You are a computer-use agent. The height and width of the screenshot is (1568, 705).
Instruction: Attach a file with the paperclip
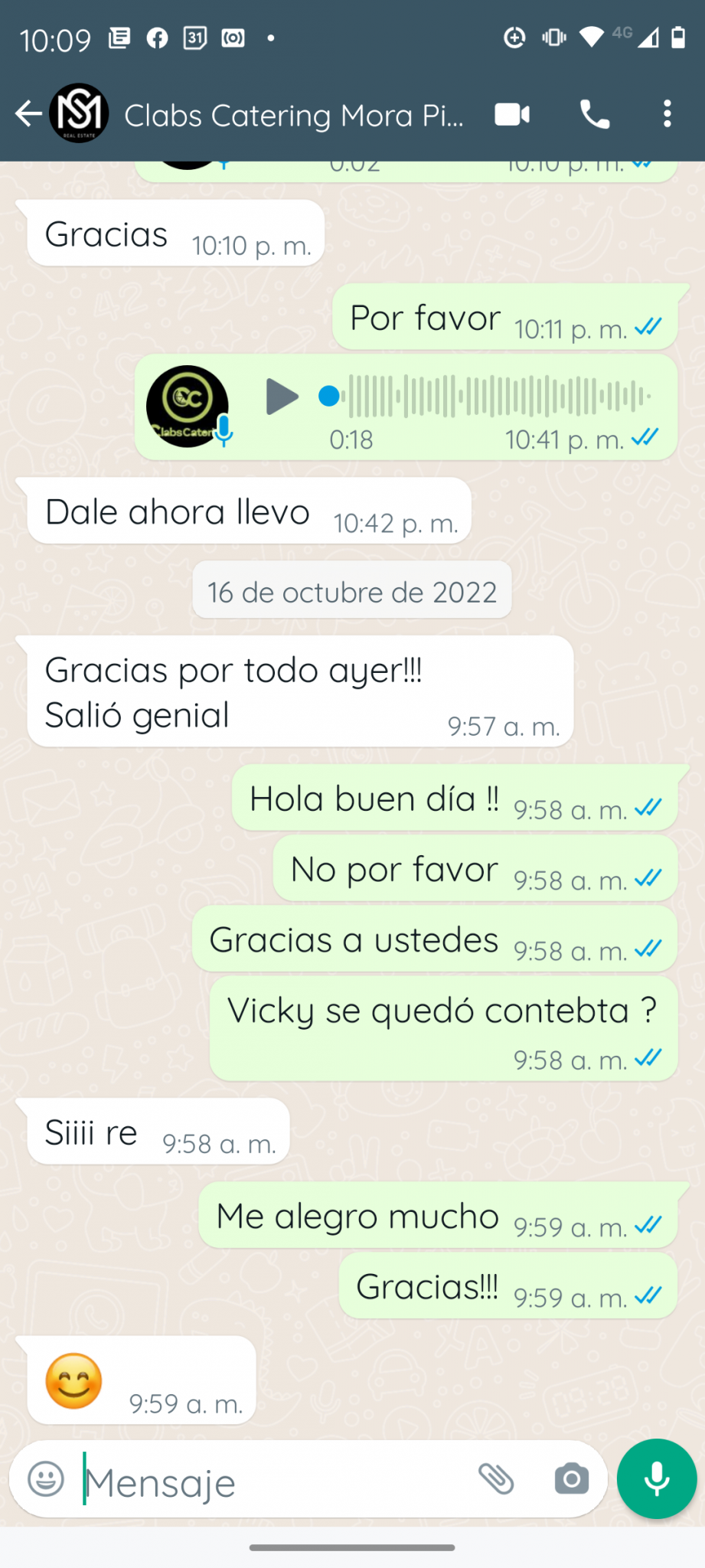tap(497, 1478)
